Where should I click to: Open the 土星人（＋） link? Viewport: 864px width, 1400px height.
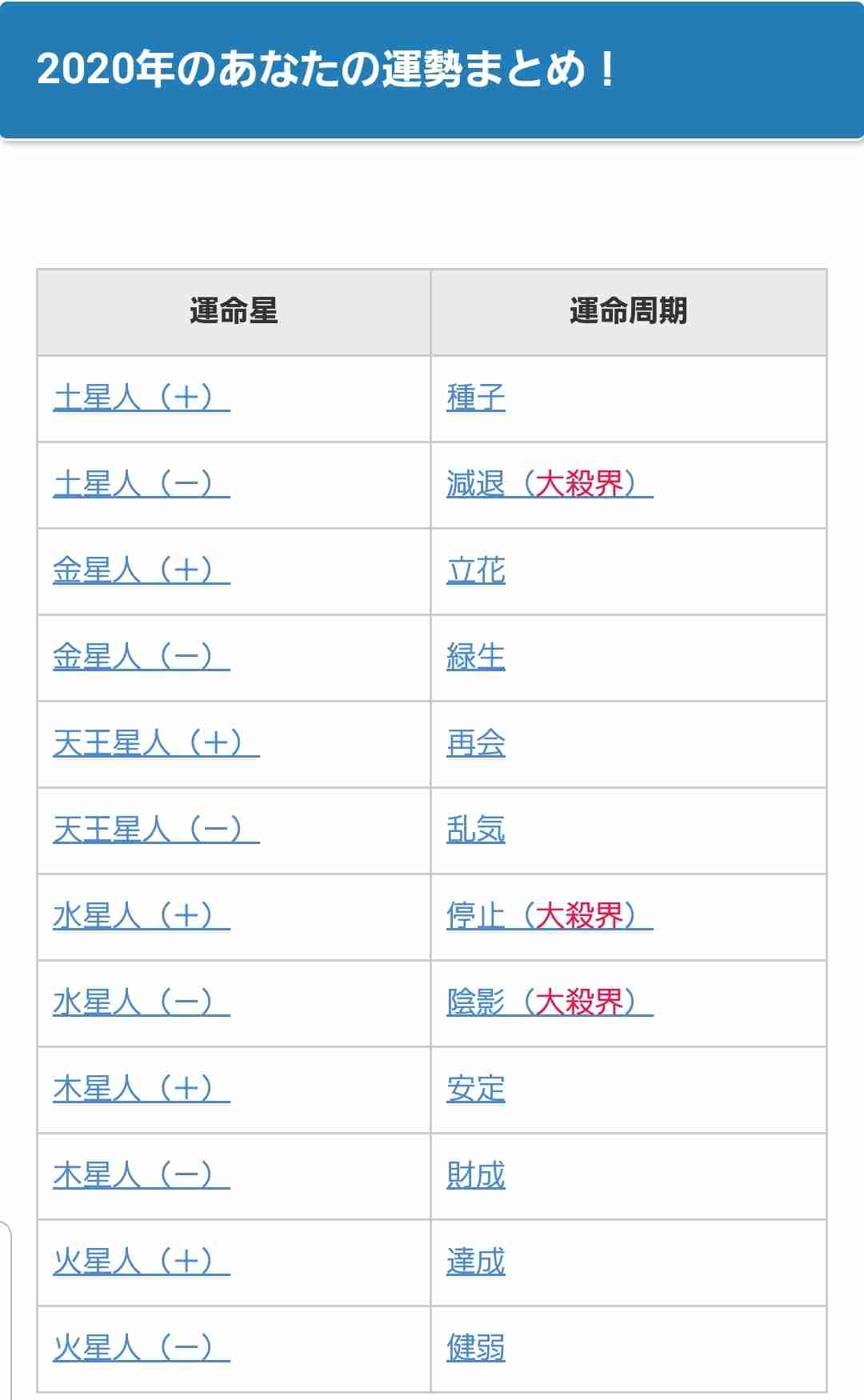[141, 398]
